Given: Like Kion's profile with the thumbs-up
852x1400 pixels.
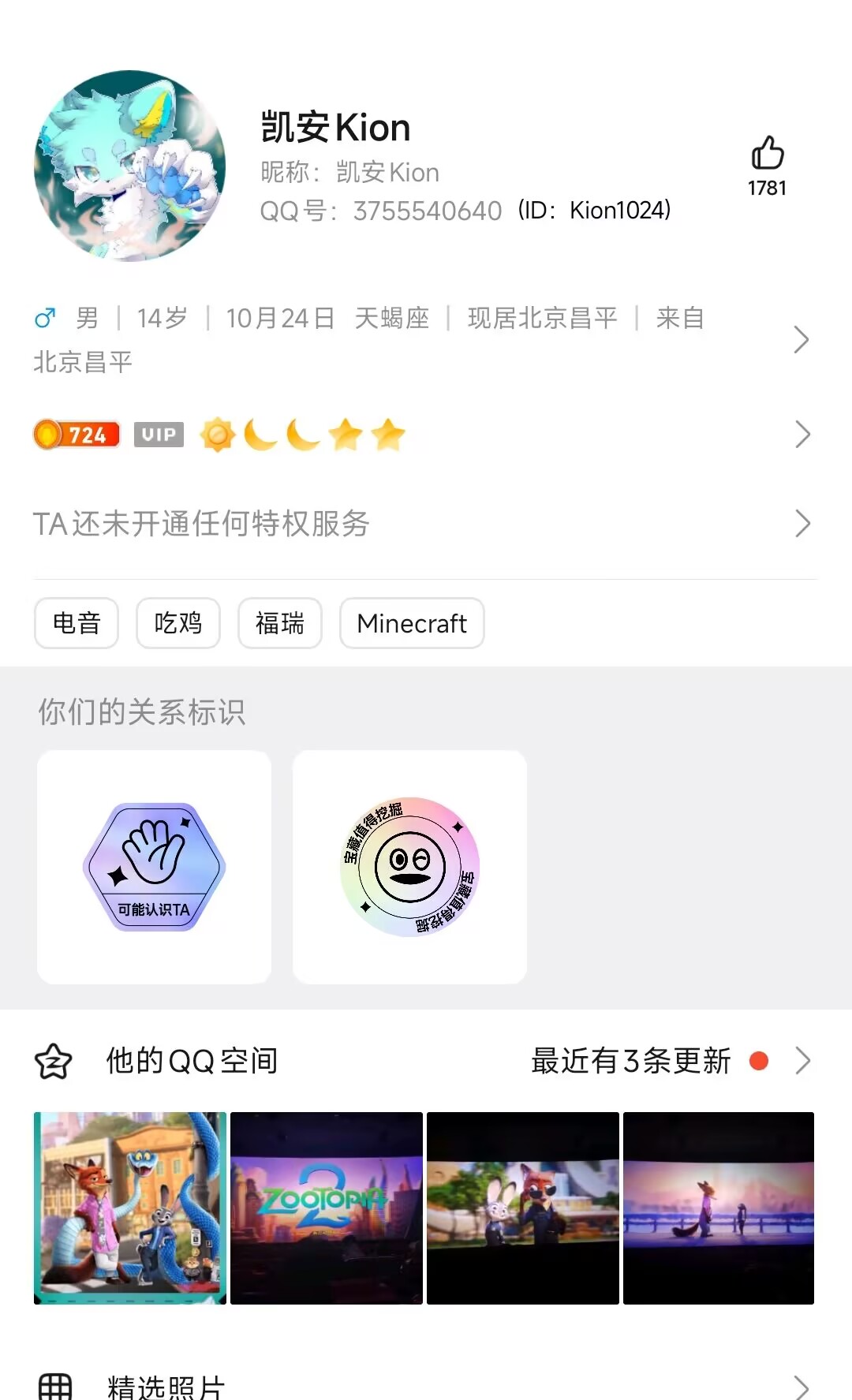Looking at the screenshot, I should pyautogui.click(x=767, y=154).
